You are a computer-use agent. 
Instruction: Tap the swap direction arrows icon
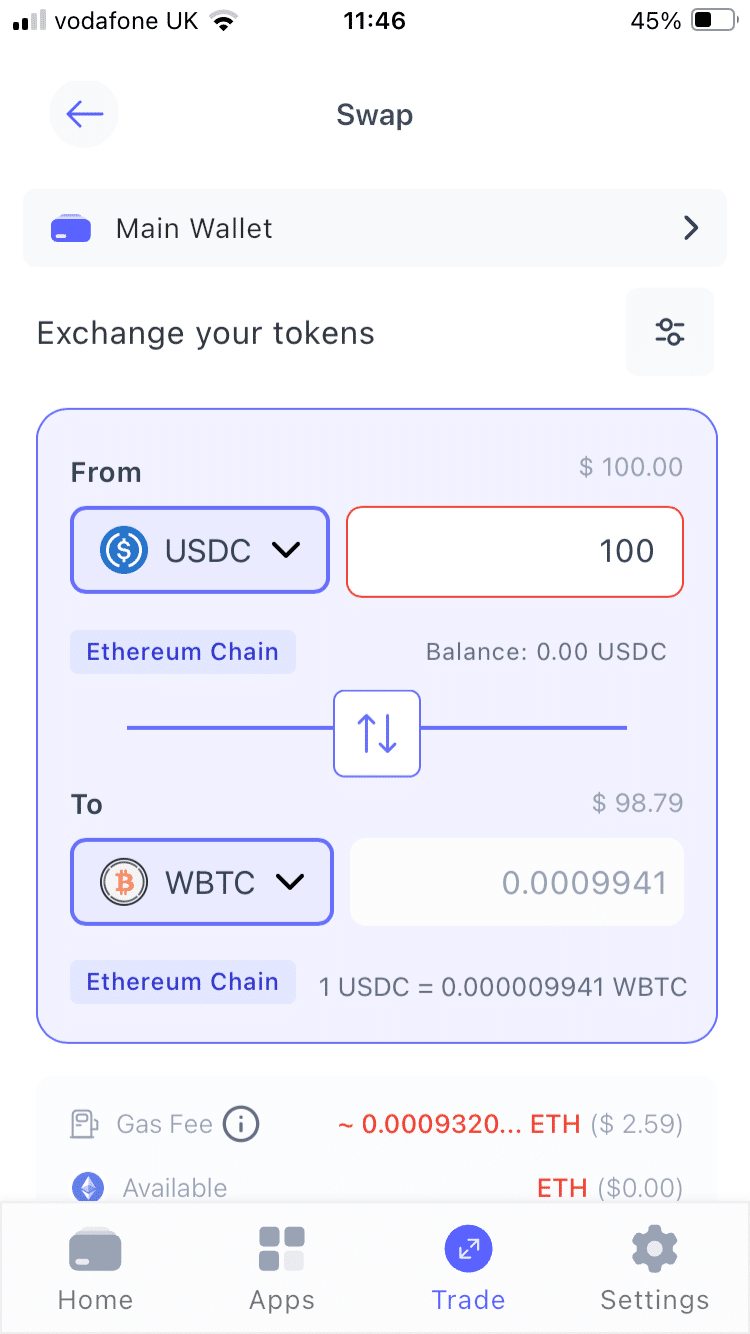point(377,733)
